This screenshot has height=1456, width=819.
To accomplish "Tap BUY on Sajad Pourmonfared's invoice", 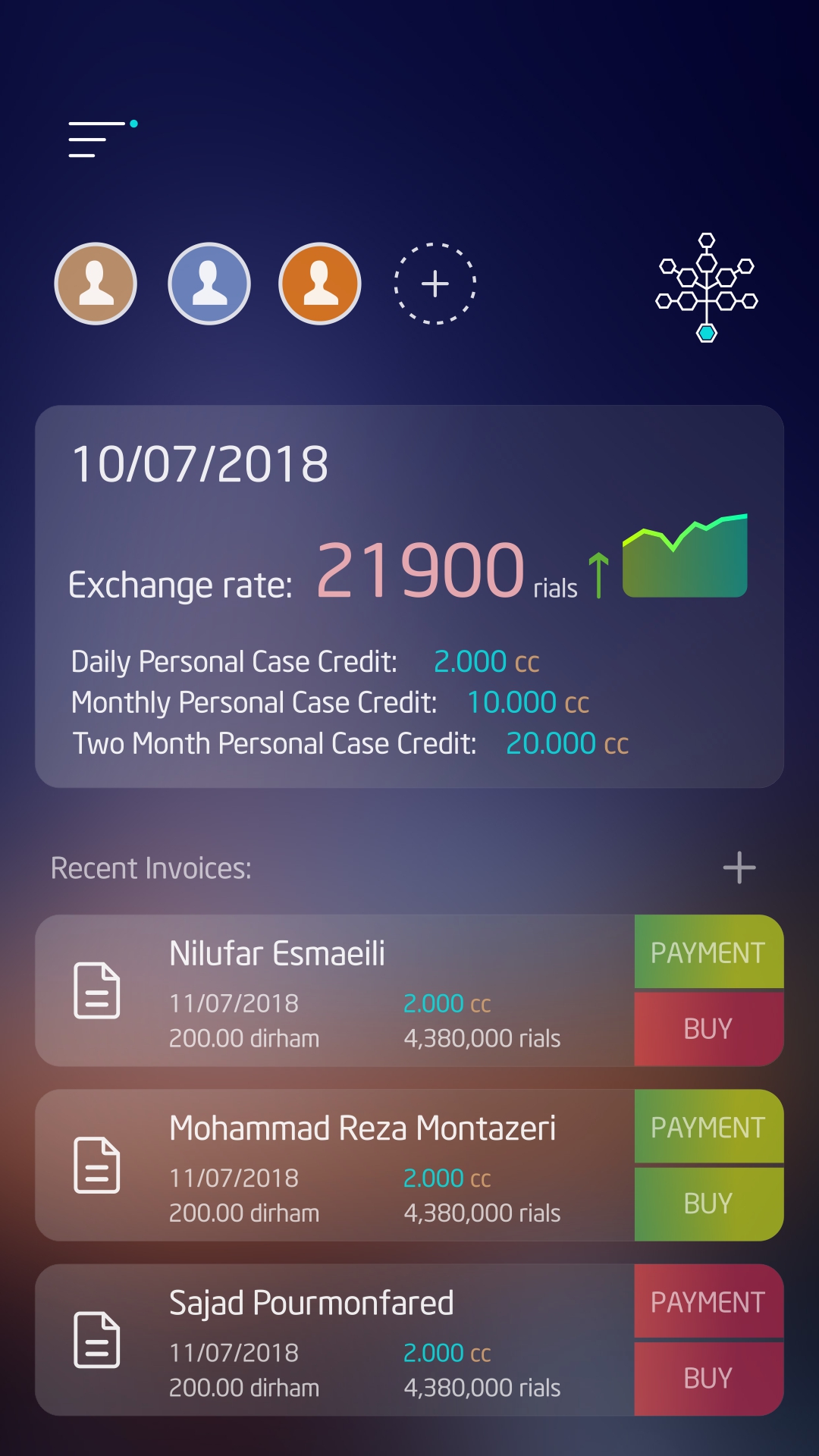I will click(x=708, y=1378).
